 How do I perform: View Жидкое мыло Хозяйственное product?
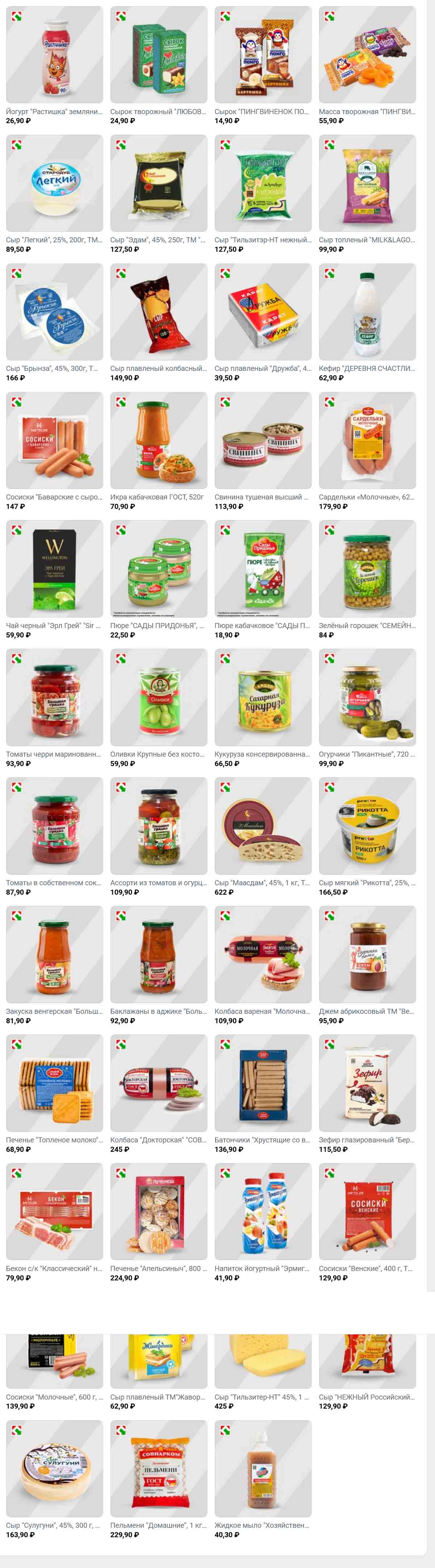pos(263,1468)
